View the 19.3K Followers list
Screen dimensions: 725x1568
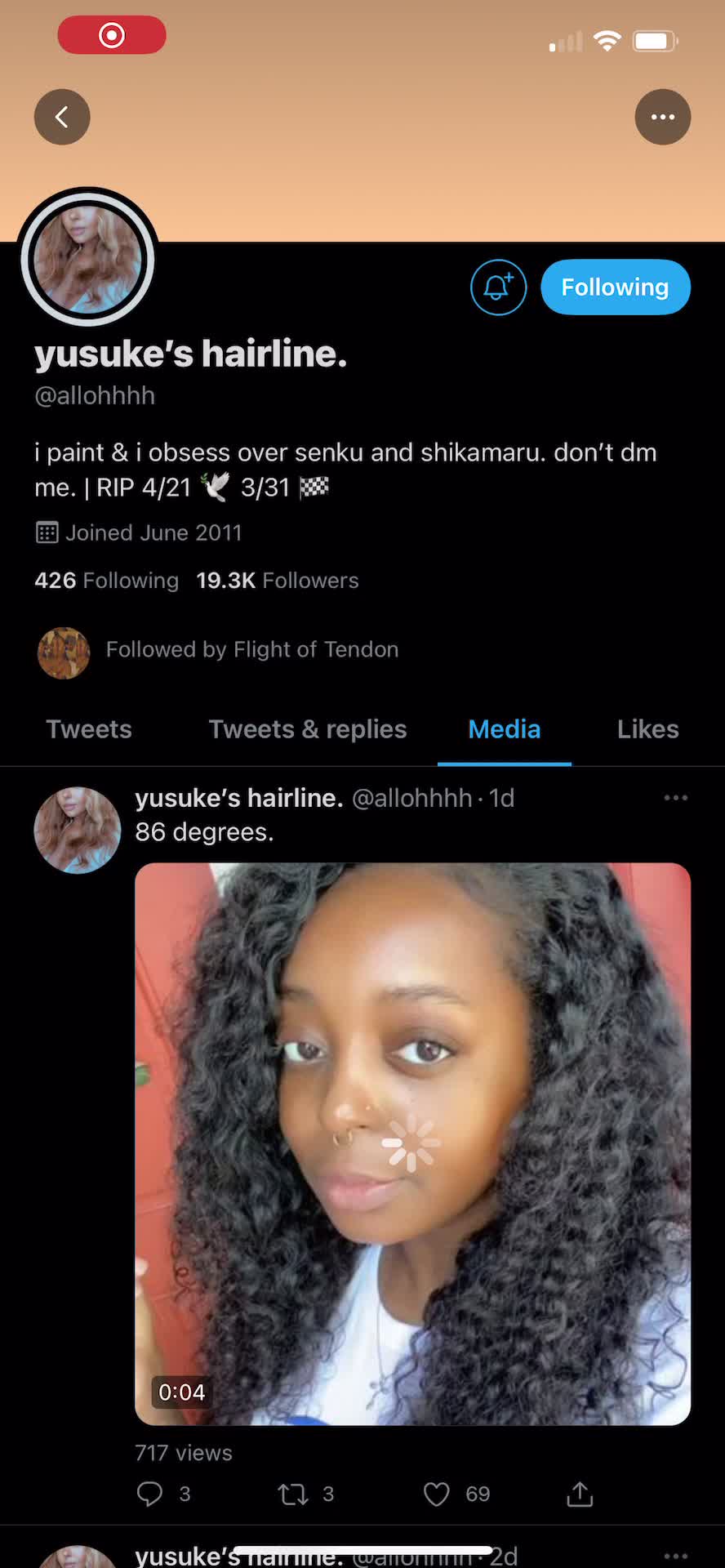[278, 581]
